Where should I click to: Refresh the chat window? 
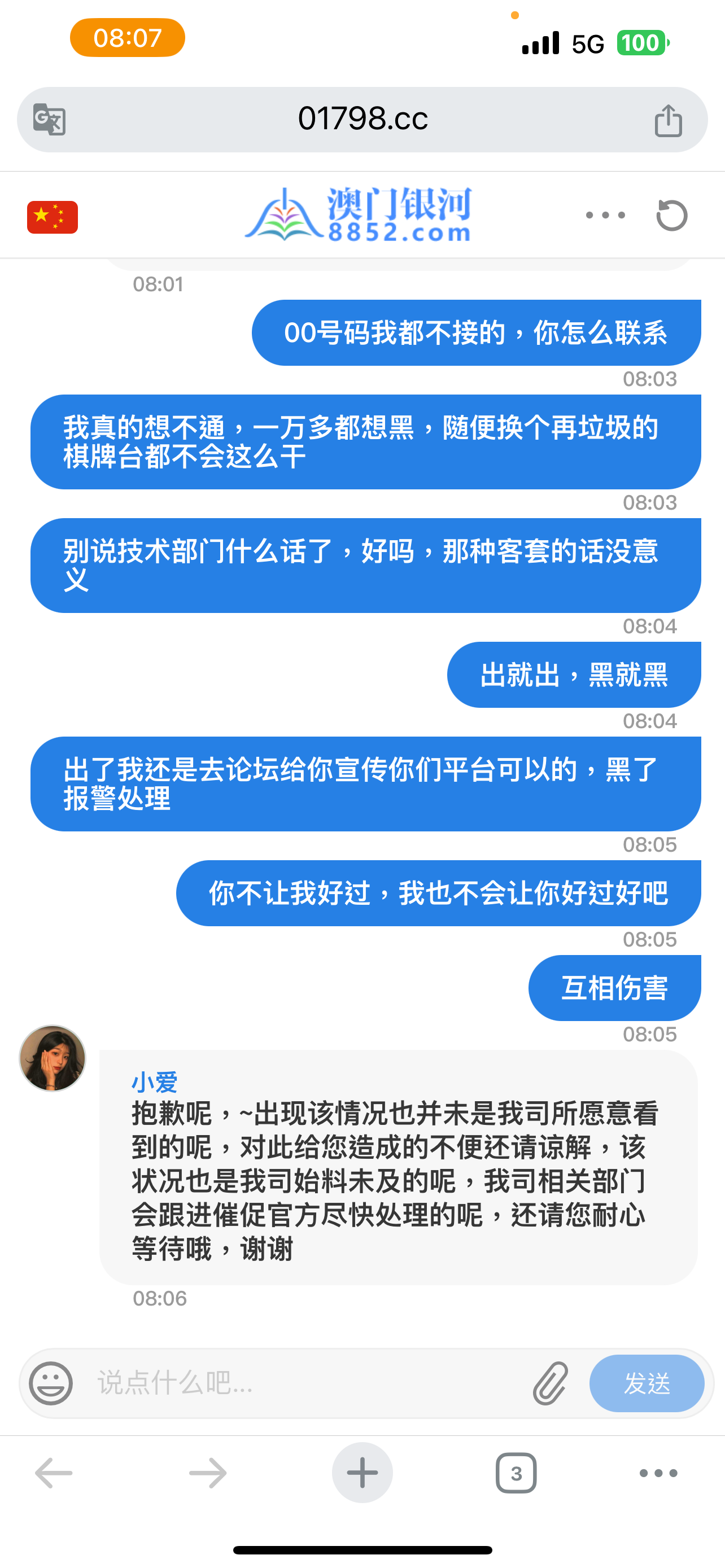[x=672, y=216]
